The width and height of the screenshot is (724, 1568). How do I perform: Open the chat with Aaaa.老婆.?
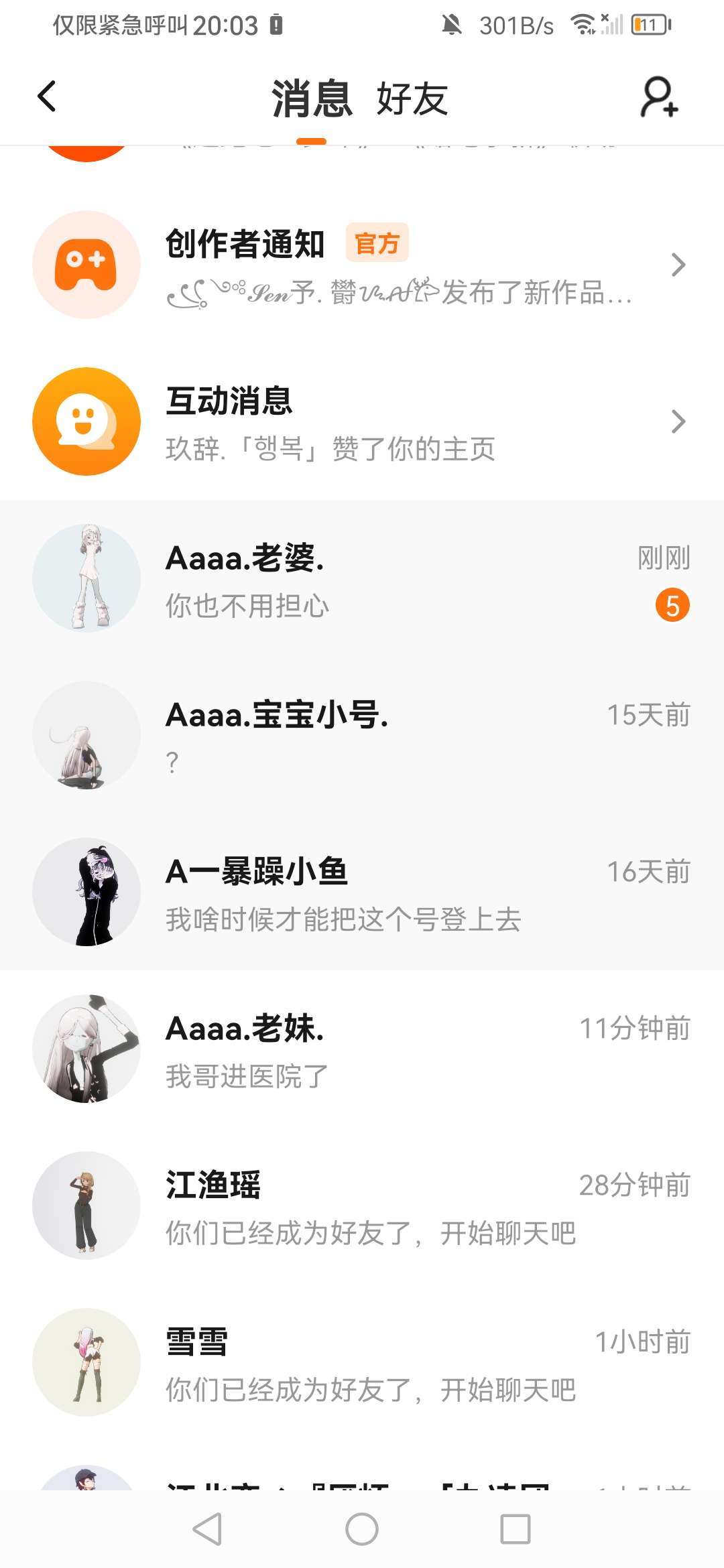pos(362,579)
